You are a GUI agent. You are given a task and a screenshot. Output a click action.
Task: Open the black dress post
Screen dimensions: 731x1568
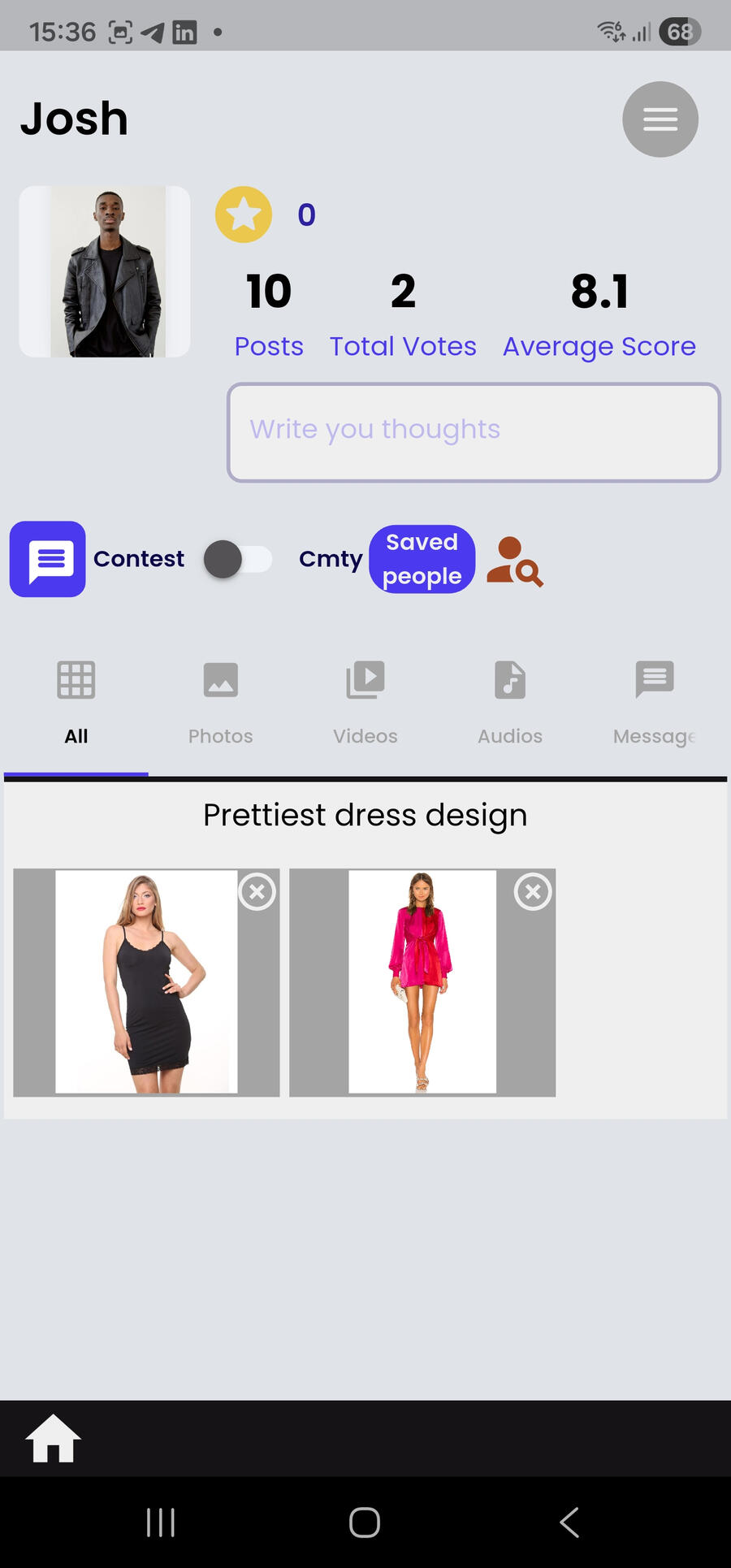pyautogui.click(x=146, y=983)
